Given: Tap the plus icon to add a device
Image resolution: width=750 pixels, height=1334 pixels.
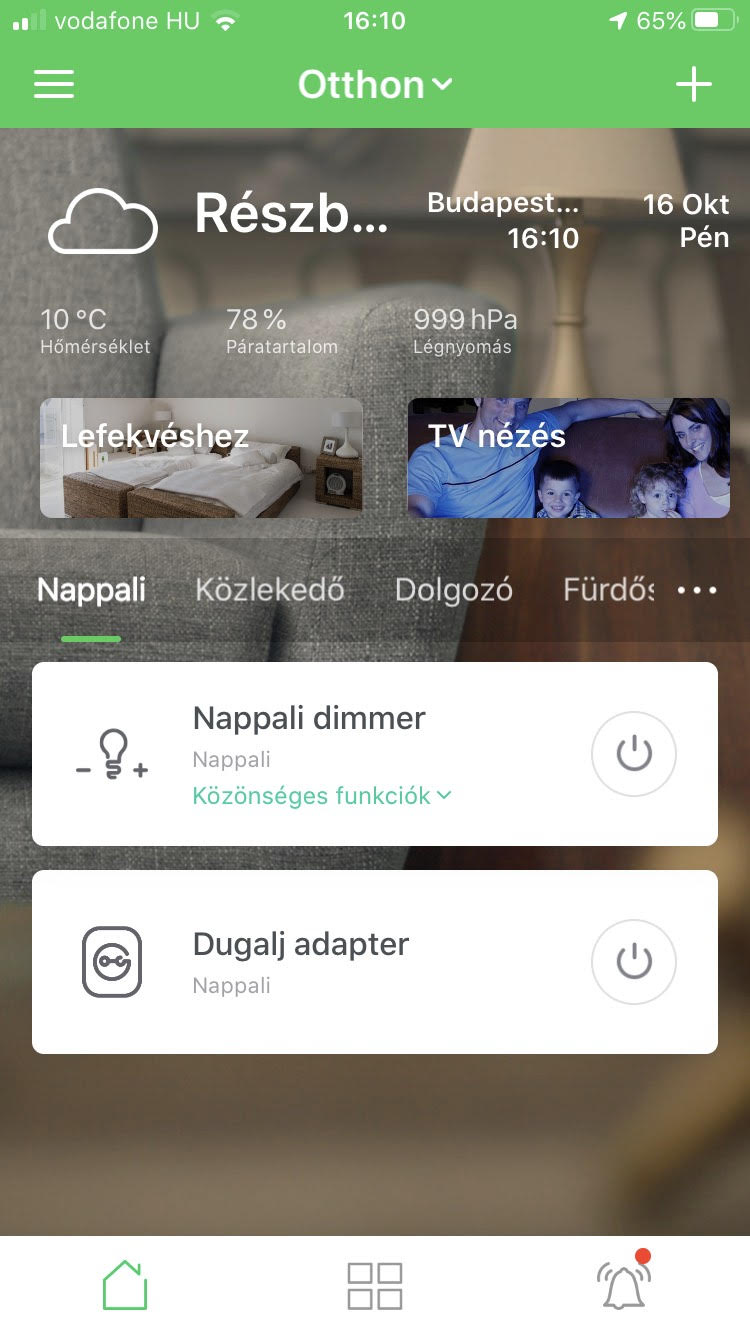Looking at the screenshot, I should pyautogui.click(x=693, y=85).
